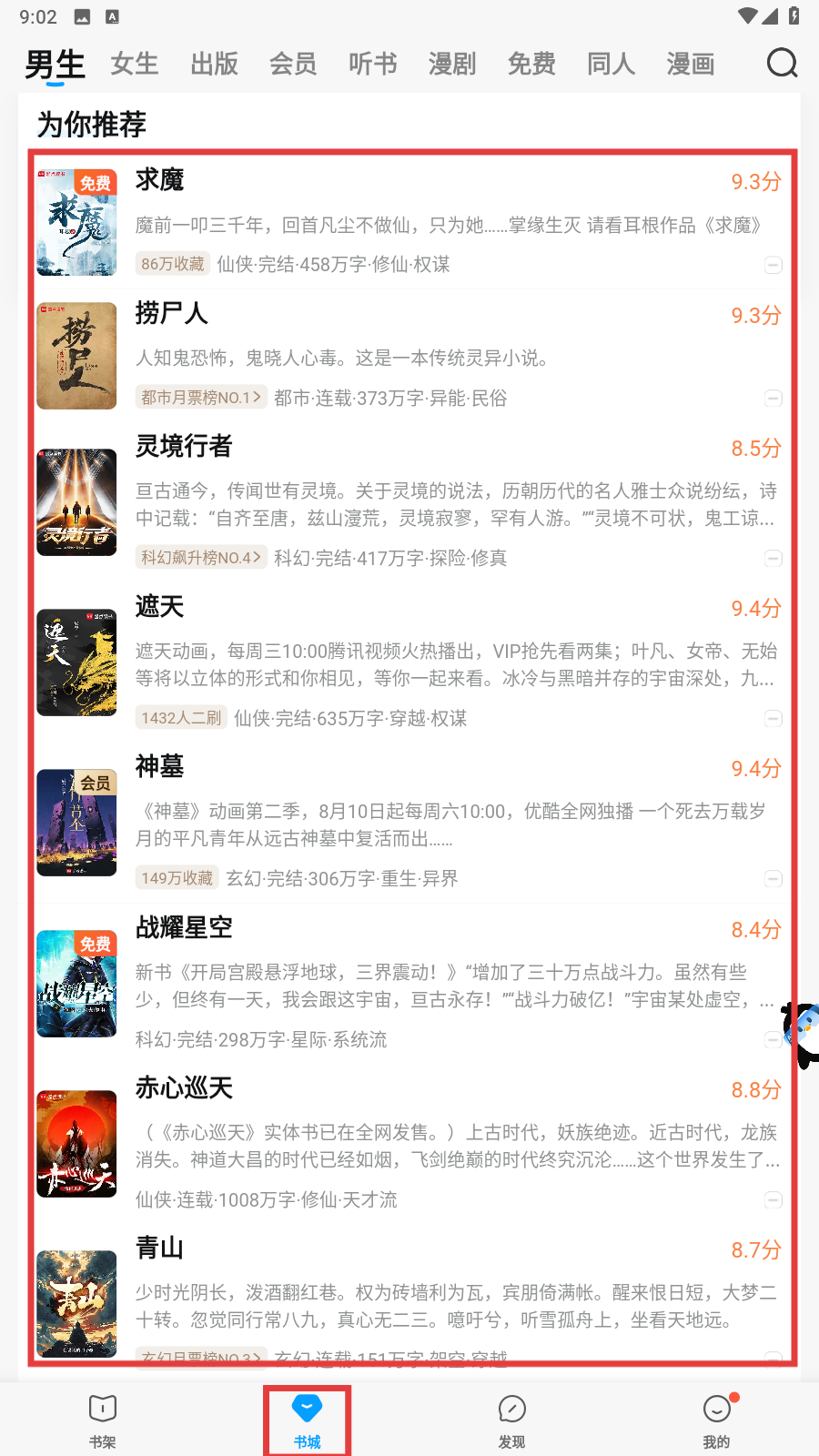Go to the 书架 tab

point(103,1420)
